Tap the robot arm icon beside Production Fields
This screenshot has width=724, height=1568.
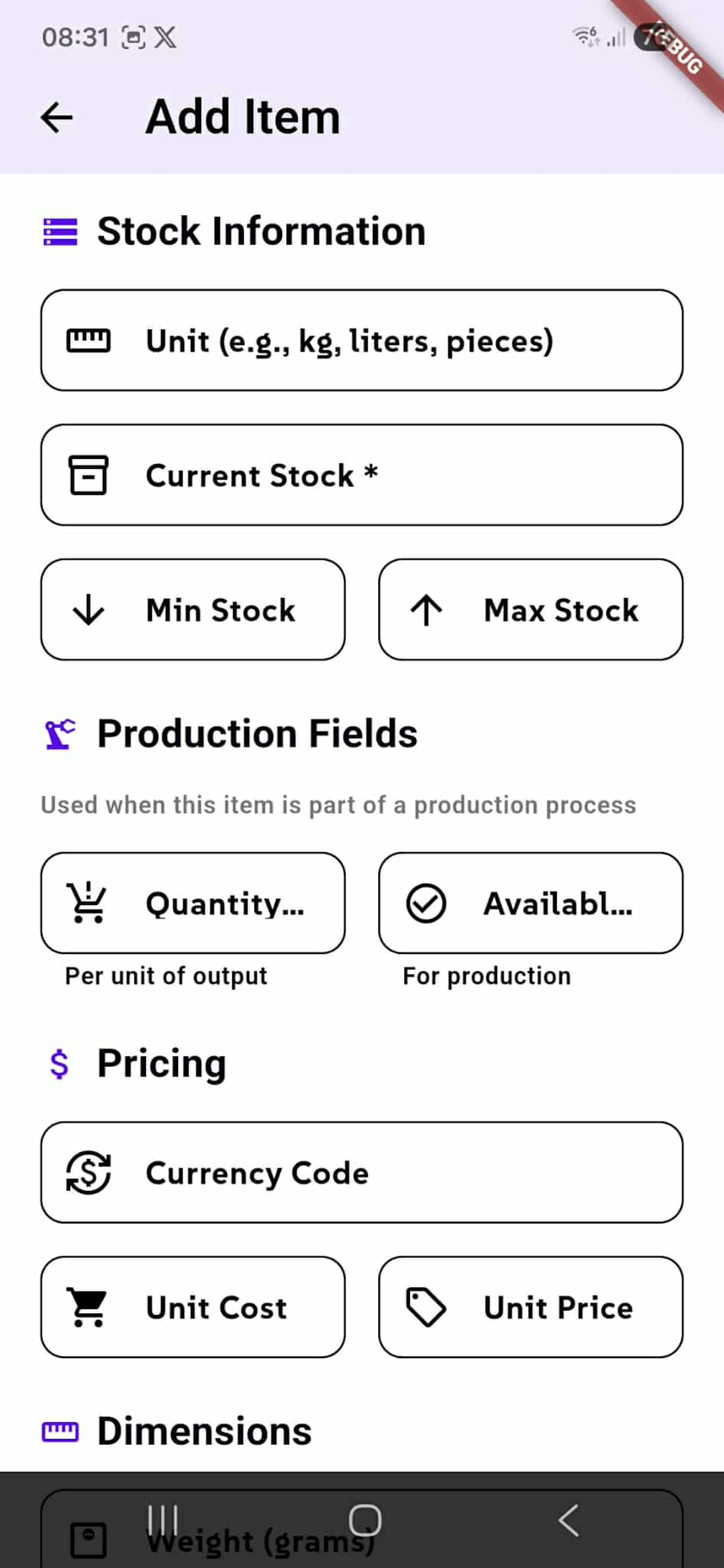pos(59,734)
